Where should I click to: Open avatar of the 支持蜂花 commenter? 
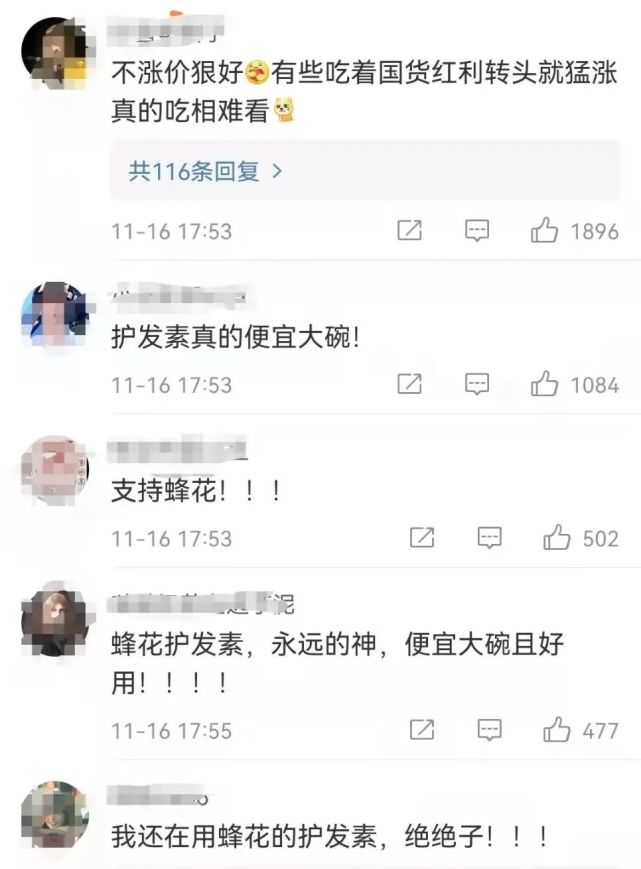pos(56,468)
